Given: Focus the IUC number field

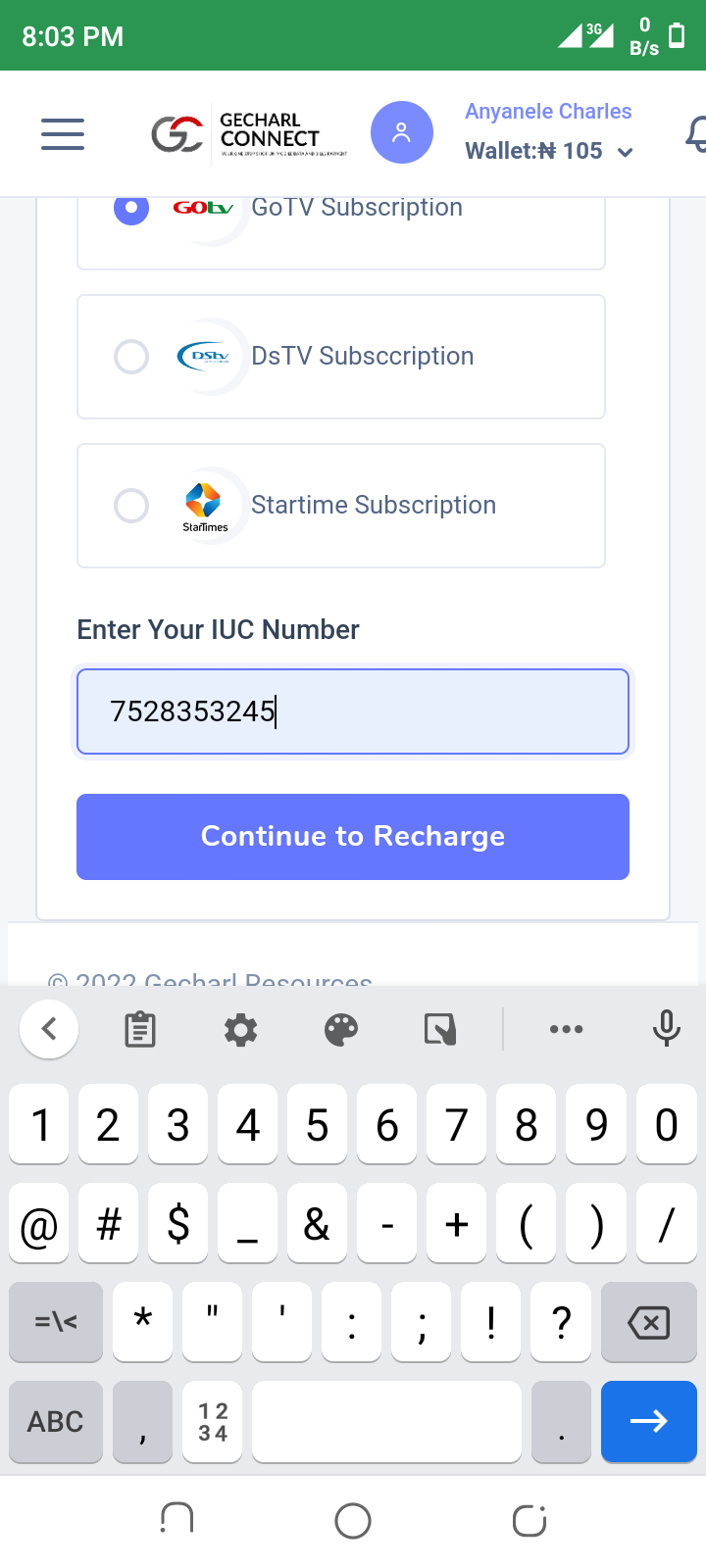Looking at the screenshot, I should [353, 711].
